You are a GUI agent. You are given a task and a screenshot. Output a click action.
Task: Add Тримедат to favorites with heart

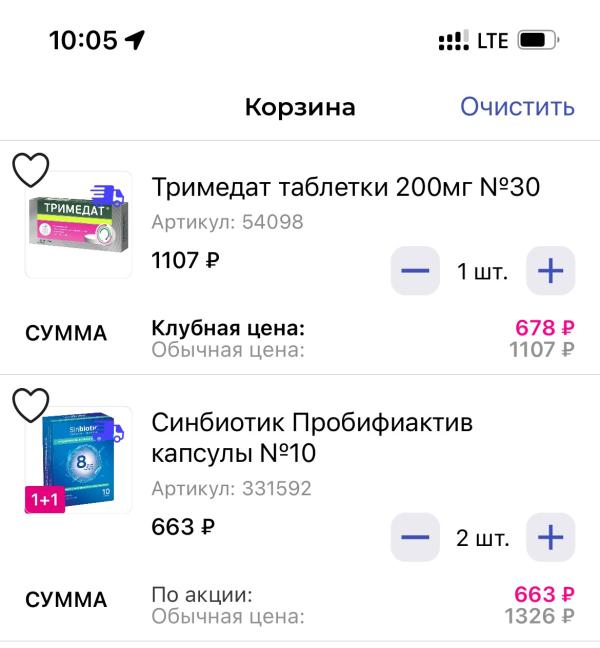click(30, 170)
